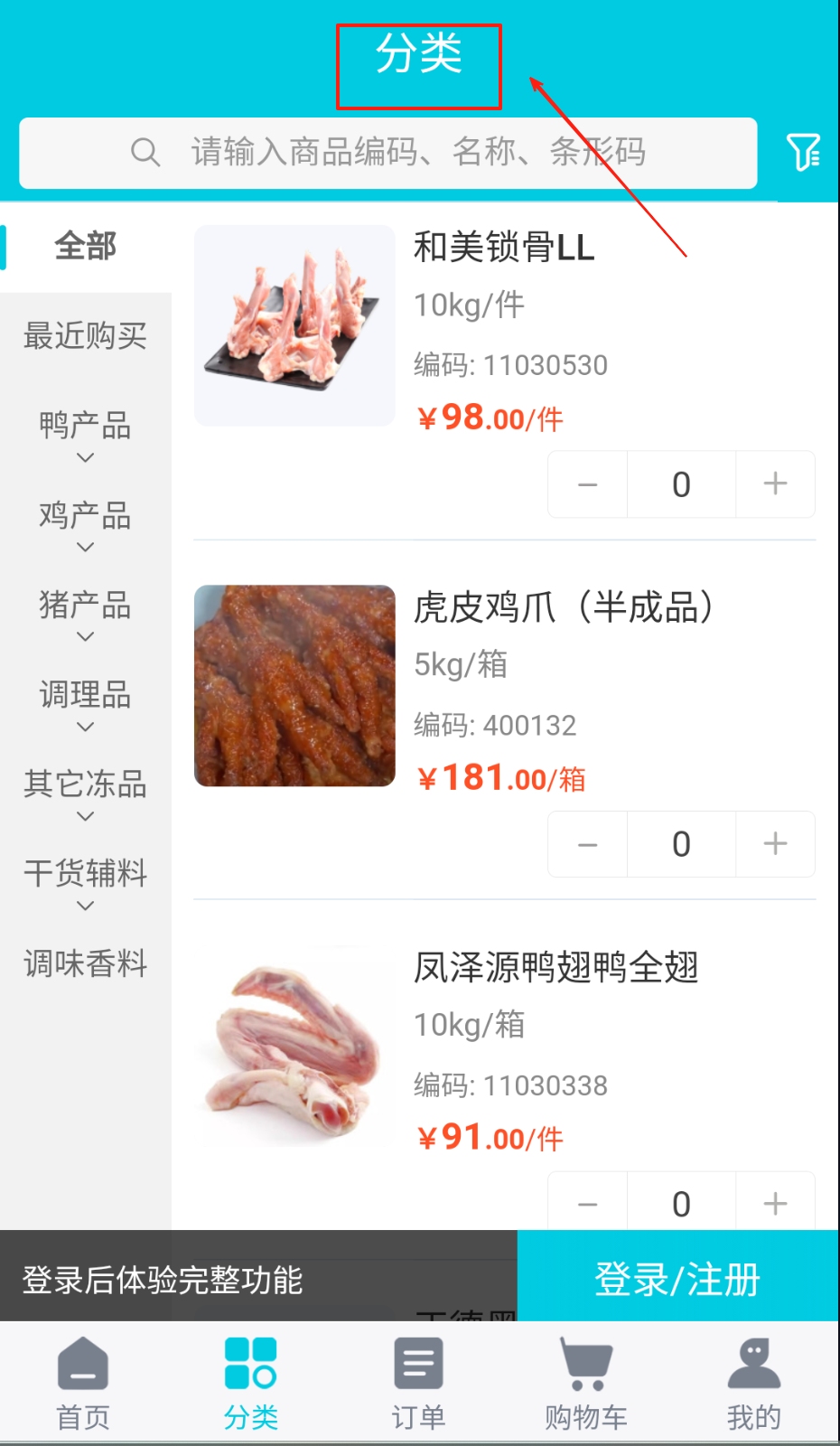Expand the 猪产品 category

click(x=86, y=615)
